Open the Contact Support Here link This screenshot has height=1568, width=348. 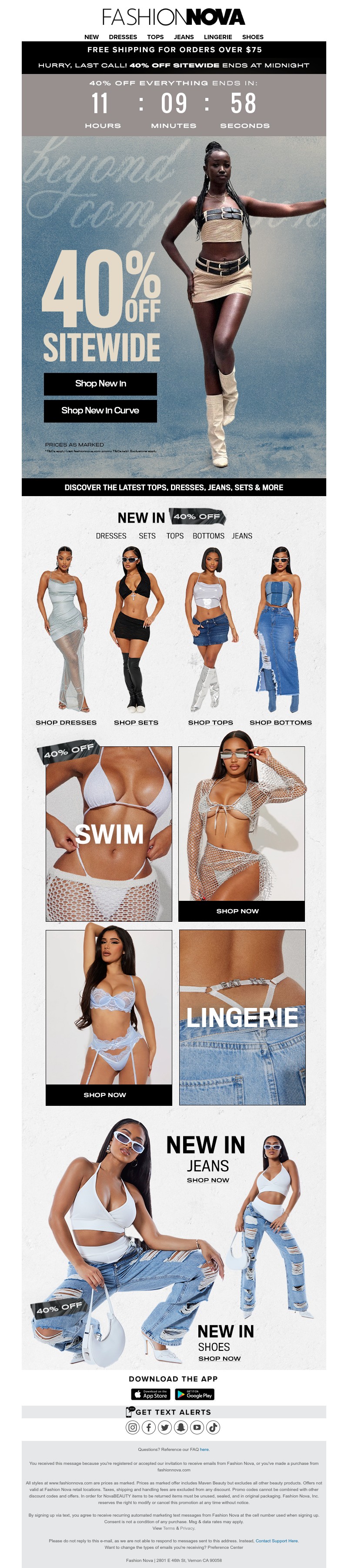pos(276,1541)
